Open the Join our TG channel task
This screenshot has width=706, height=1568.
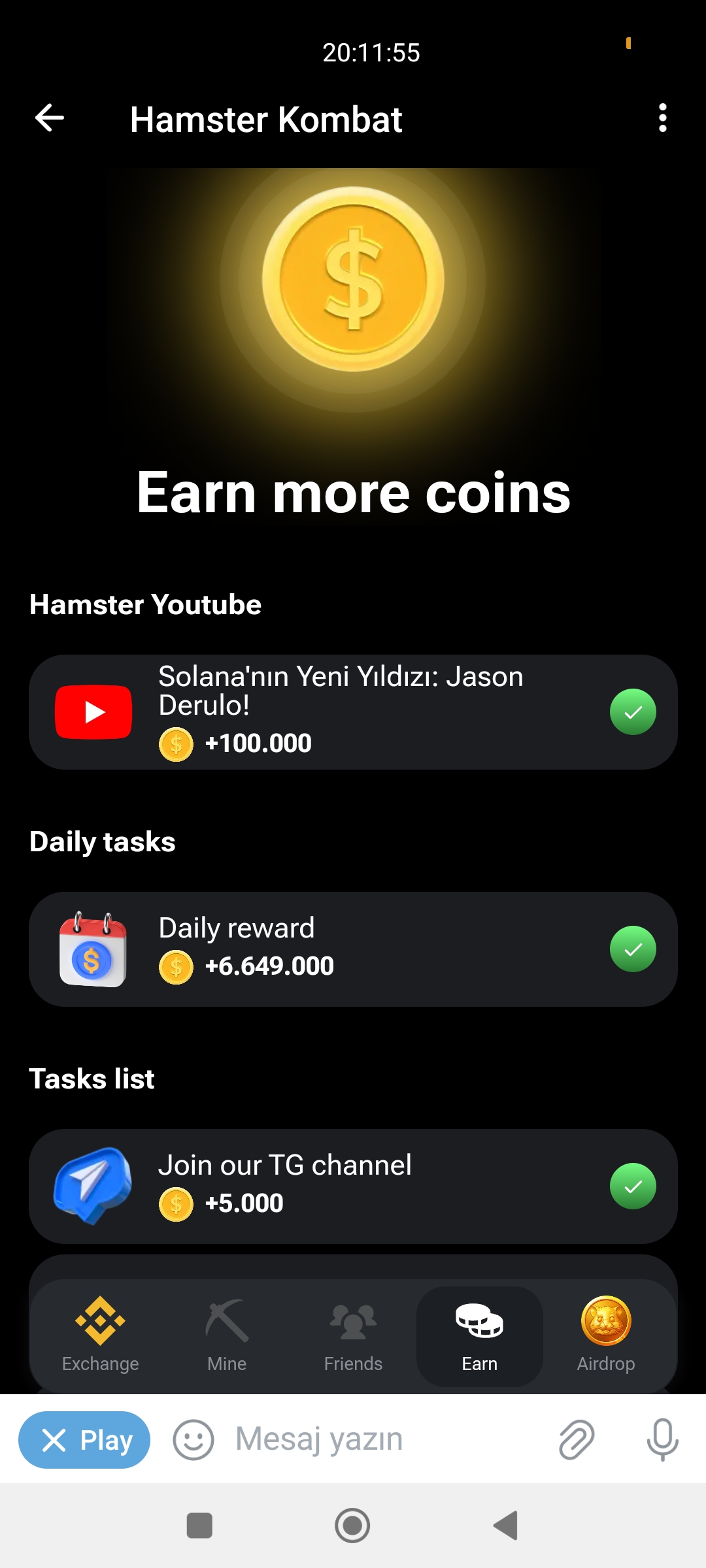tap(353, 1186)
